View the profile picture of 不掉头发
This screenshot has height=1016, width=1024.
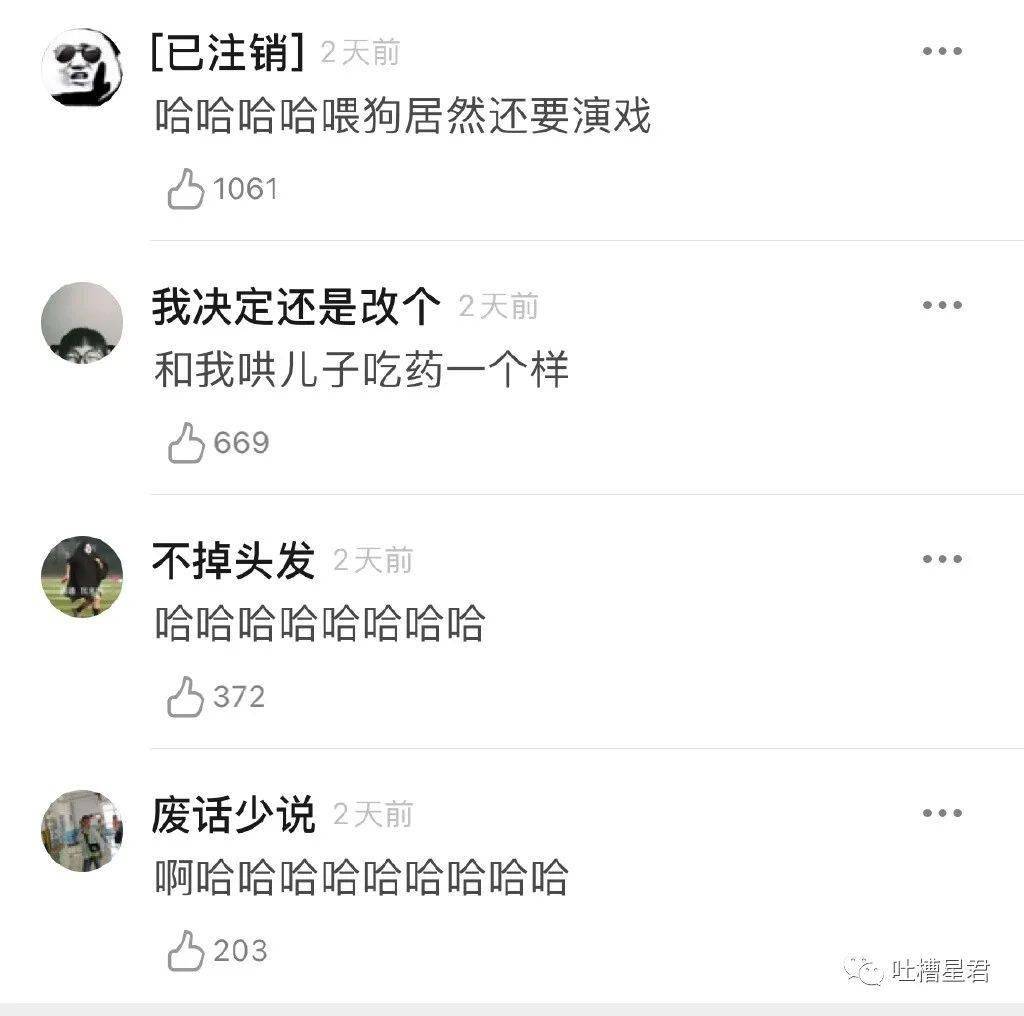(x=82, y=577)
